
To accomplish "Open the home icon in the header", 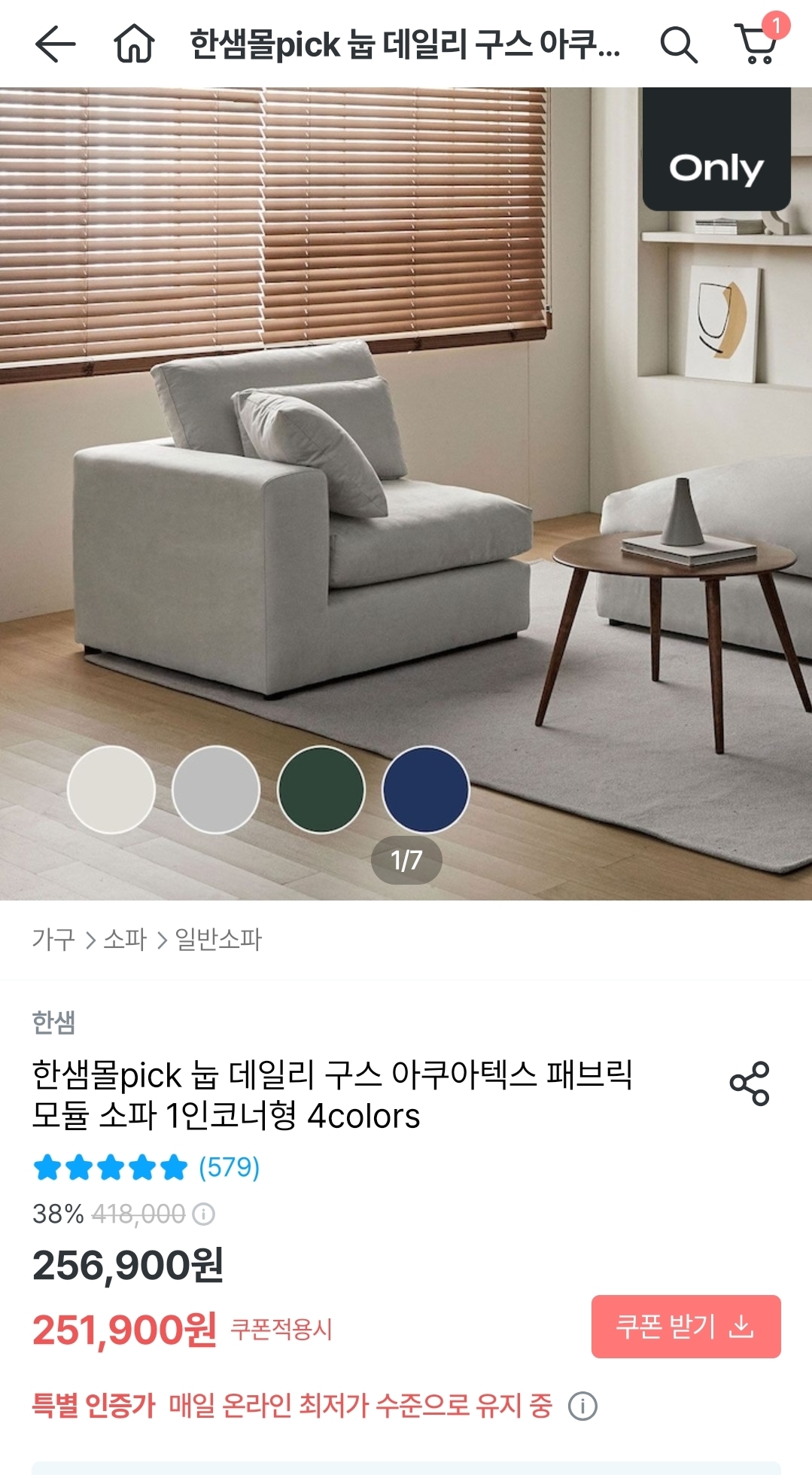I will 134,44.
